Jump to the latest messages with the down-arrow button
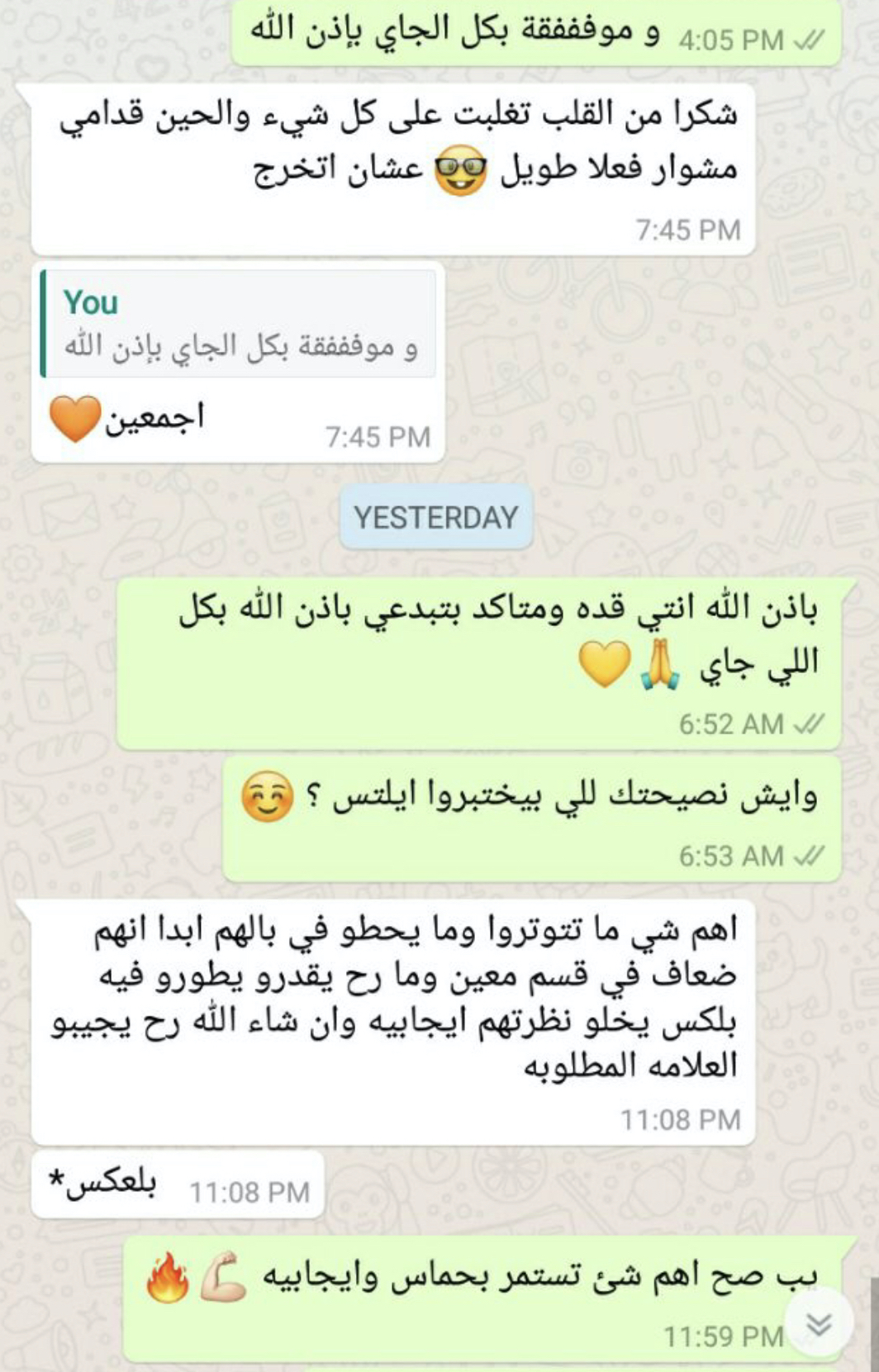The height and width of the screenshot is (1372, 879). [x=819, y=1324]
